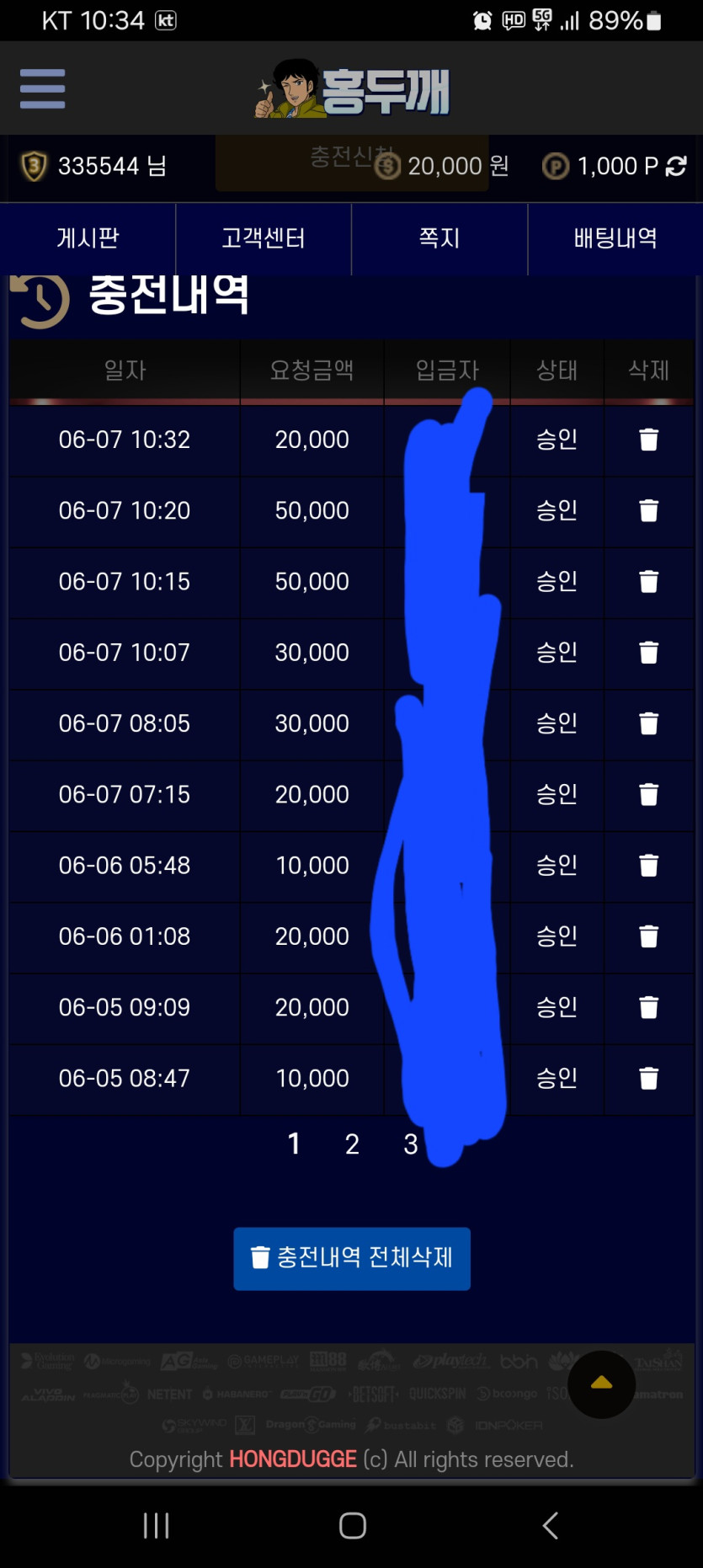Go back with system back button
Screen dimensions: 703x1568
[x=550, y=1525]
